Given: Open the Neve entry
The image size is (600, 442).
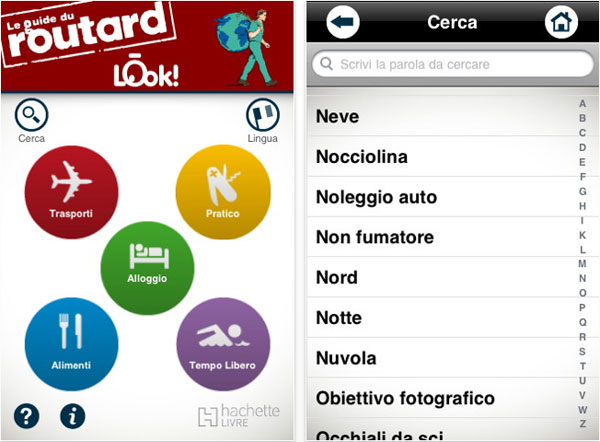Looking at the screenshot, I should (x=440, y=117).
